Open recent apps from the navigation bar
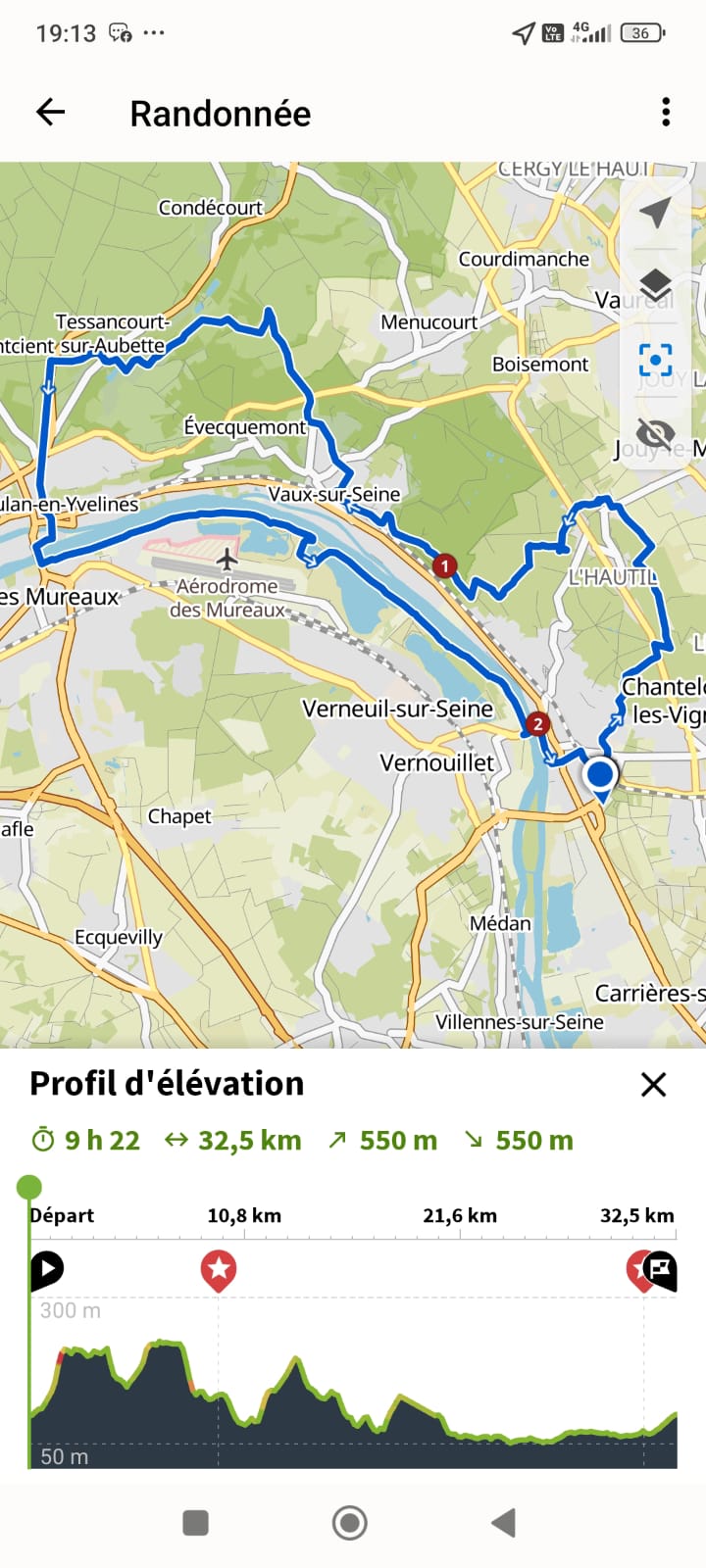 pyautogui.click(x=196, y=1523)
